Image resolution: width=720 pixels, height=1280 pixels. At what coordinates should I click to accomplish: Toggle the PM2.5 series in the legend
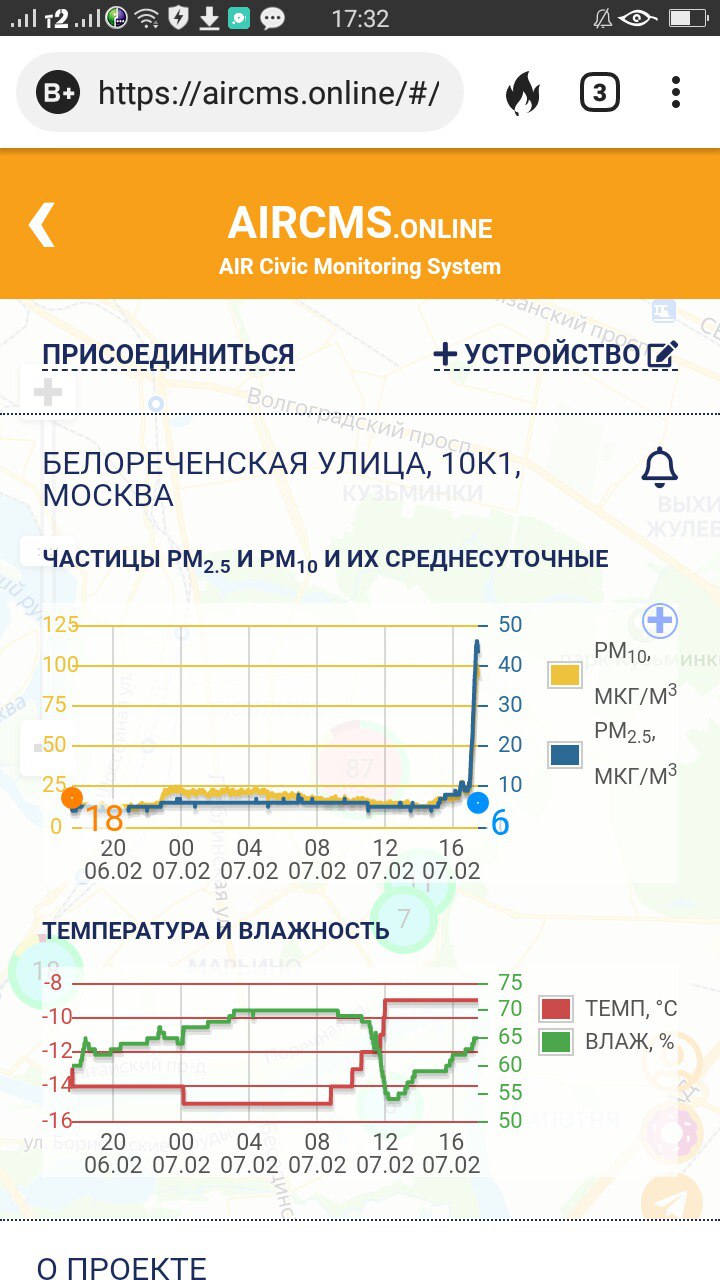(x=612, y=754)
